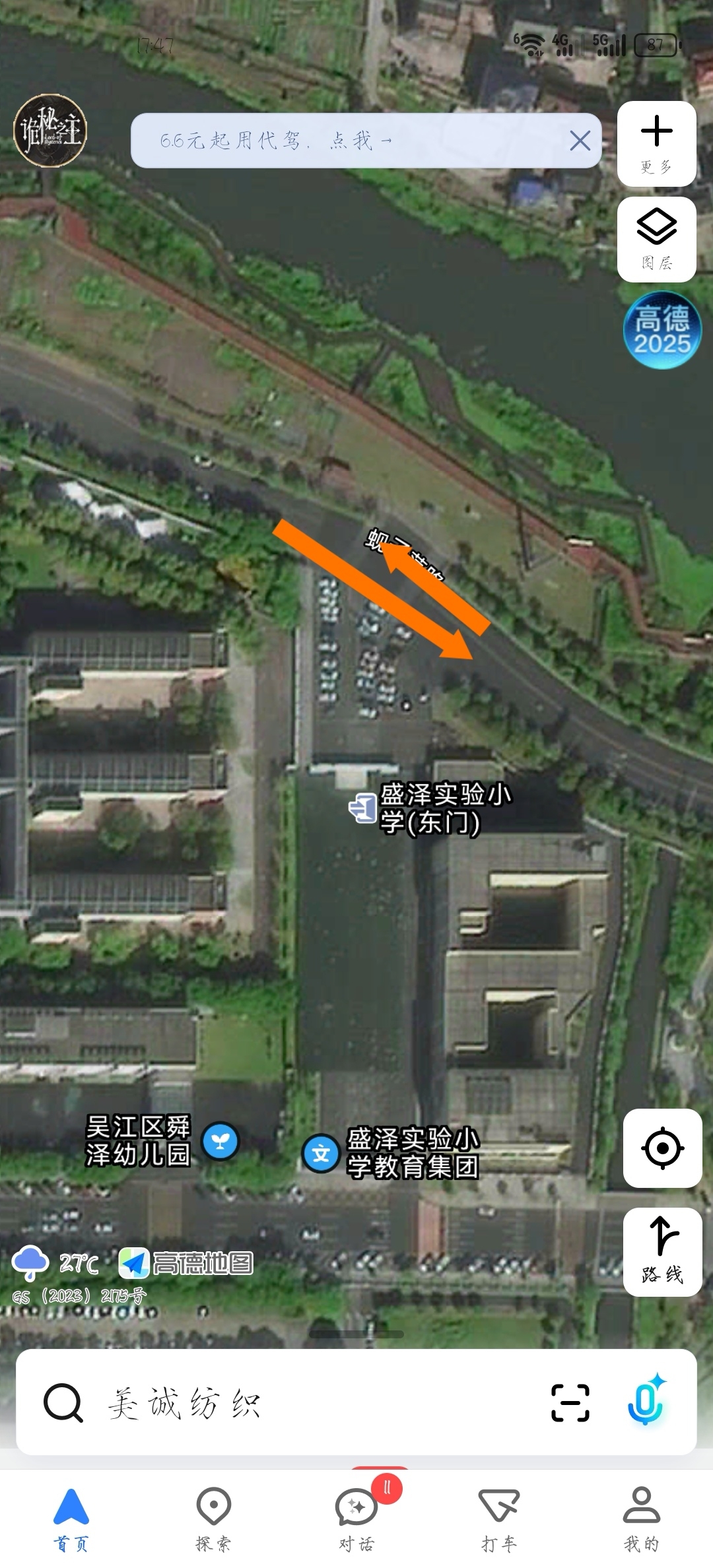The width and height of the screenshot is (713, 1568).
Task: Dismiss the 代驾 promotion banner
Action: pyautogui.click(x=580, y=141)
